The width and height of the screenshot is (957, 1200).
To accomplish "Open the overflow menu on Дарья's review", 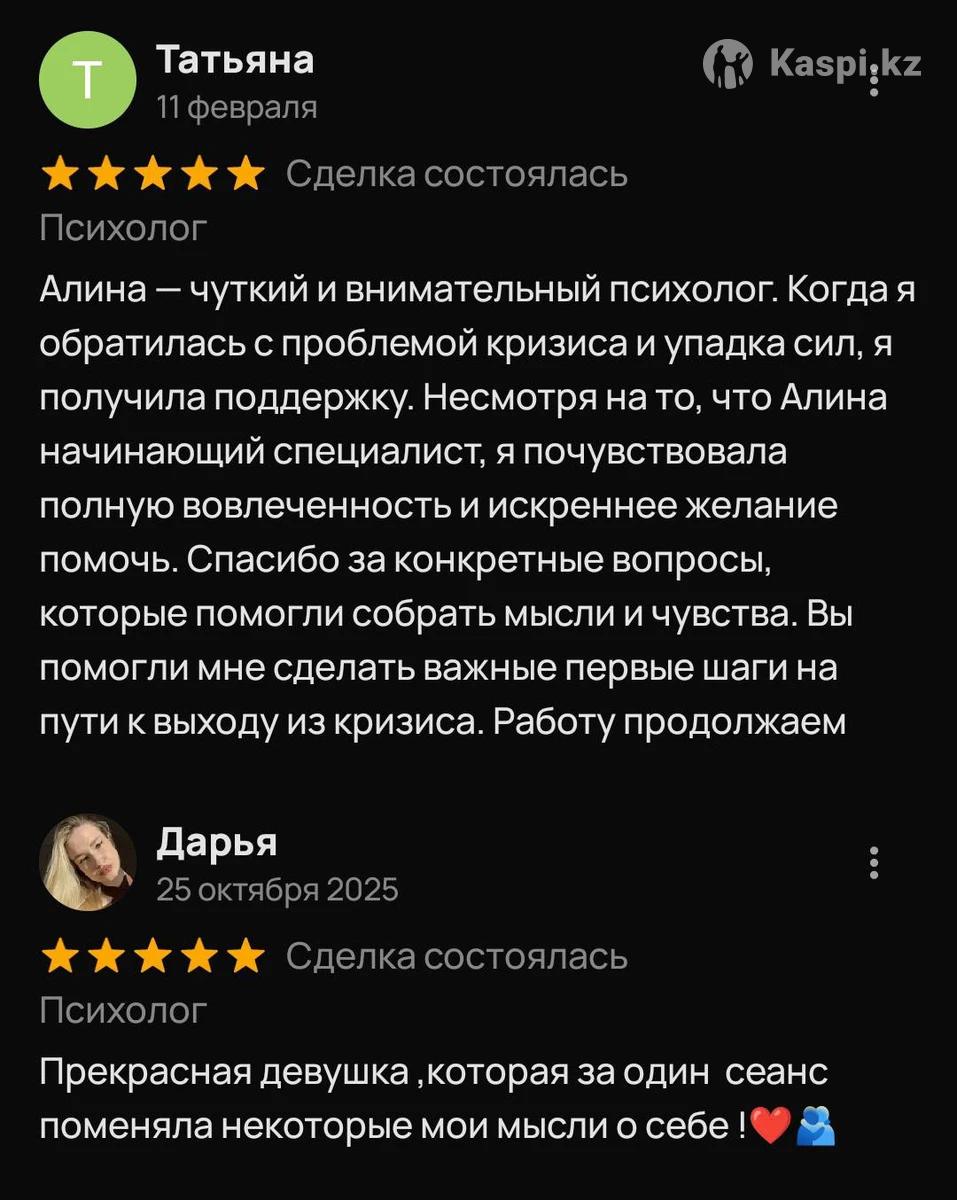I will coord(874,862).
